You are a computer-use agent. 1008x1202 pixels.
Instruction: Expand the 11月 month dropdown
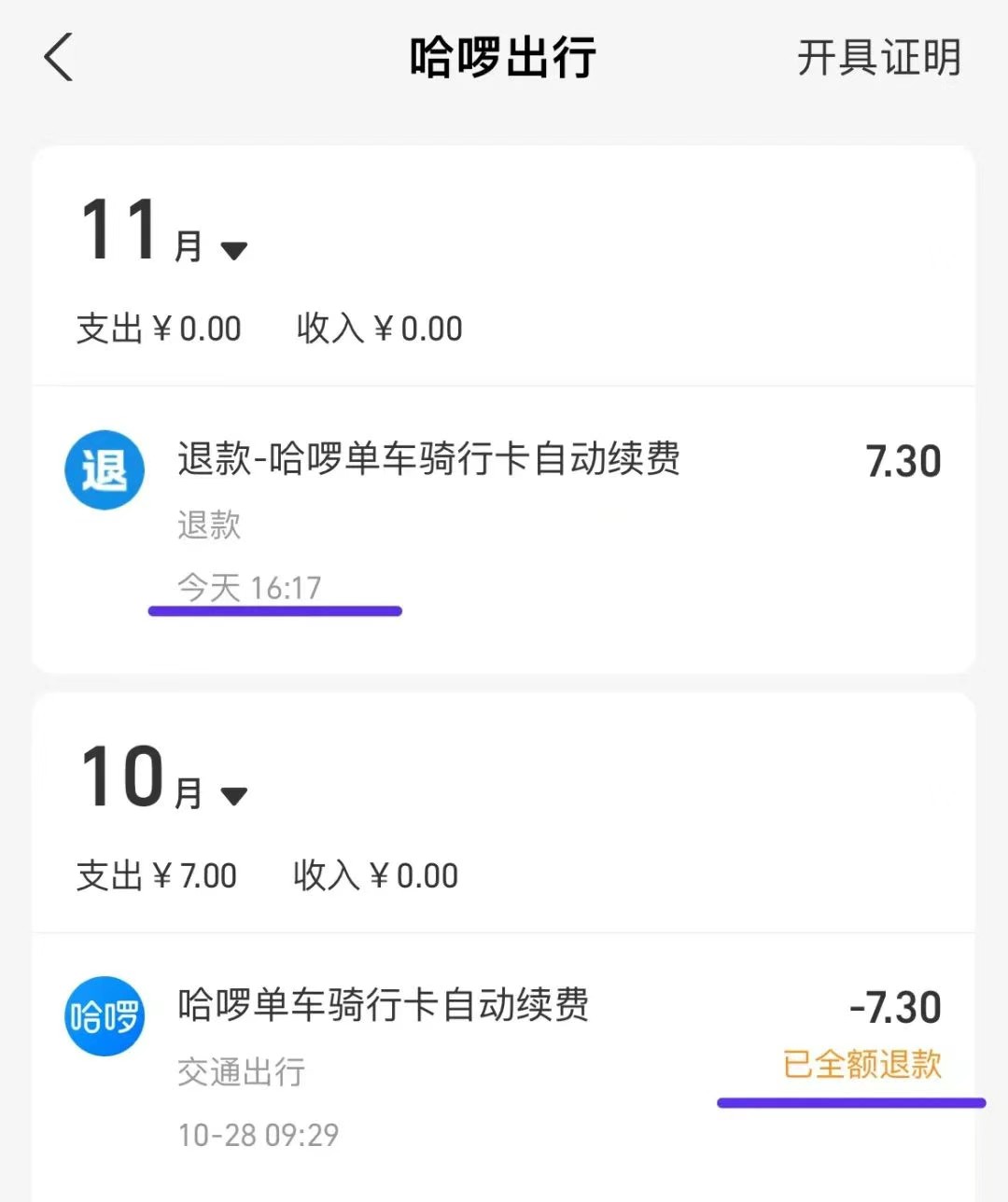click(x=233, y=250)
